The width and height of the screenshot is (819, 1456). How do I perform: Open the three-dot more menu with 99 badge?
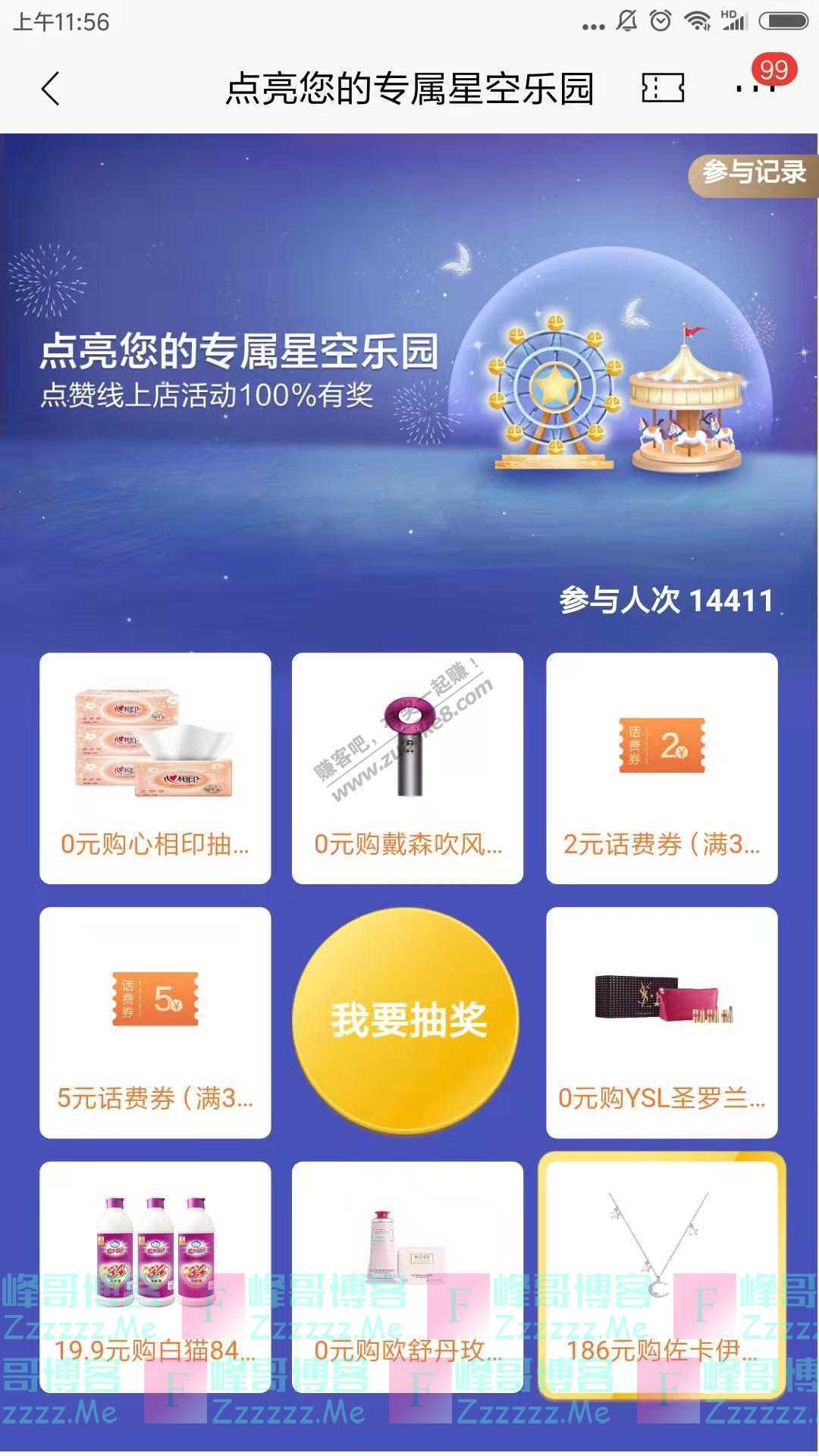click(755, 88)
